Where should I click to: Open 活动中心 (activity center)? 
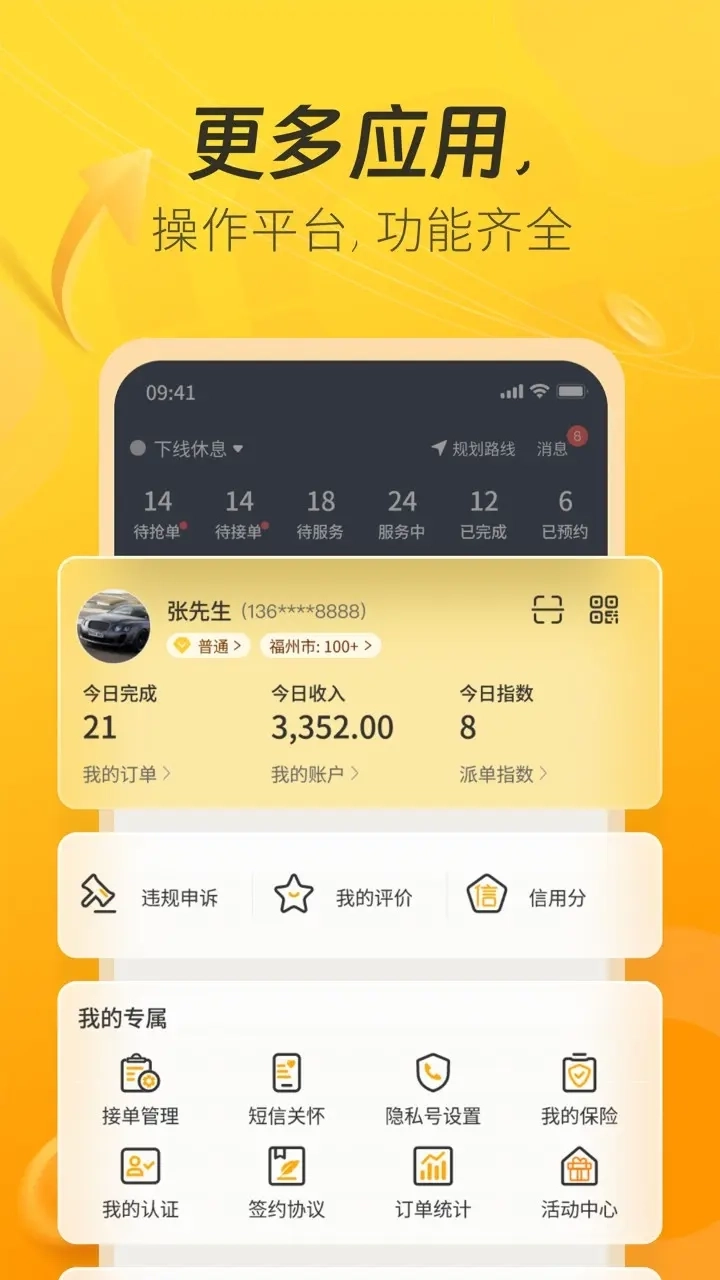[580, 1185]
